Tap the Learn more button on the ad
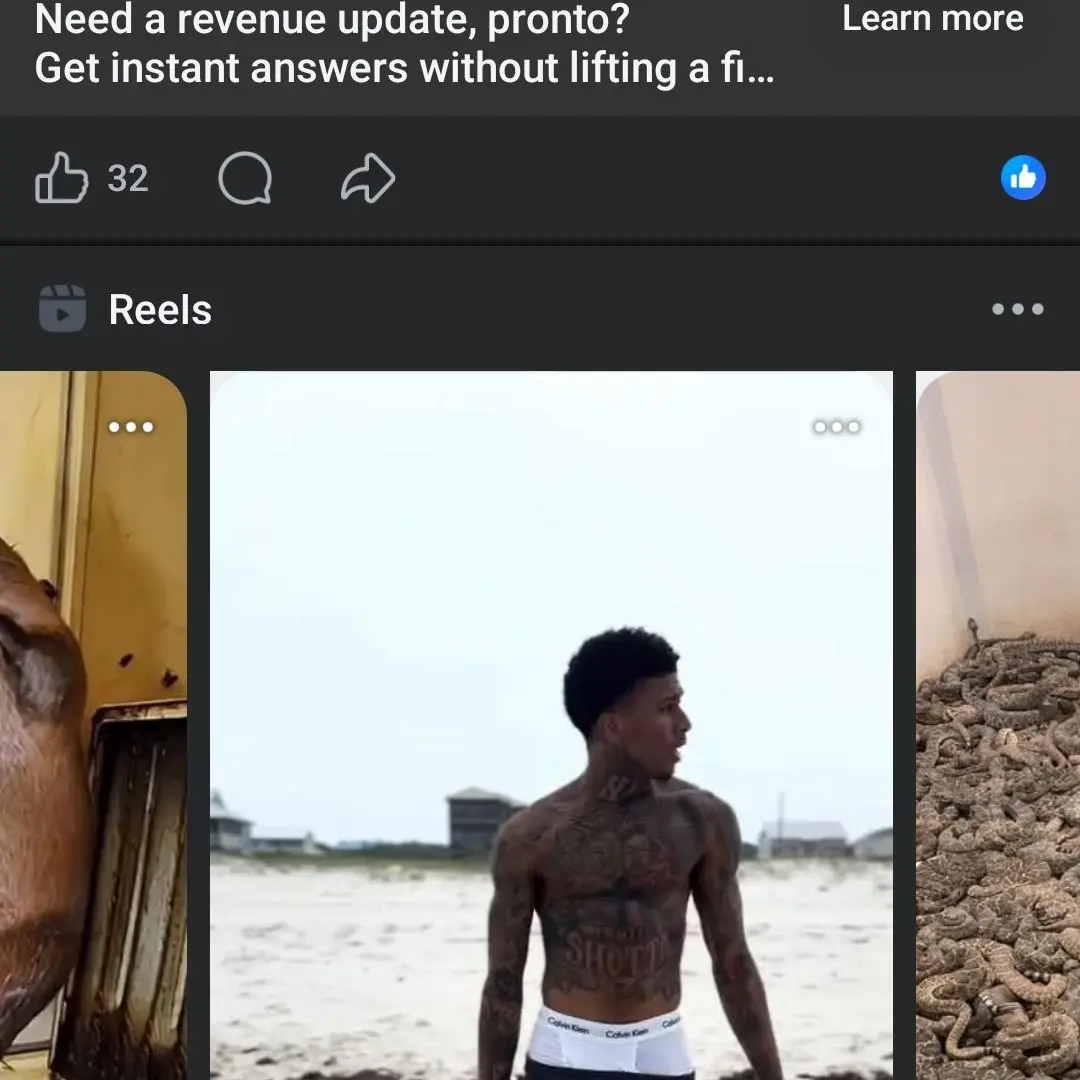The width and height of the screenshot is (1080, 1080). click(x=932, y=19)
